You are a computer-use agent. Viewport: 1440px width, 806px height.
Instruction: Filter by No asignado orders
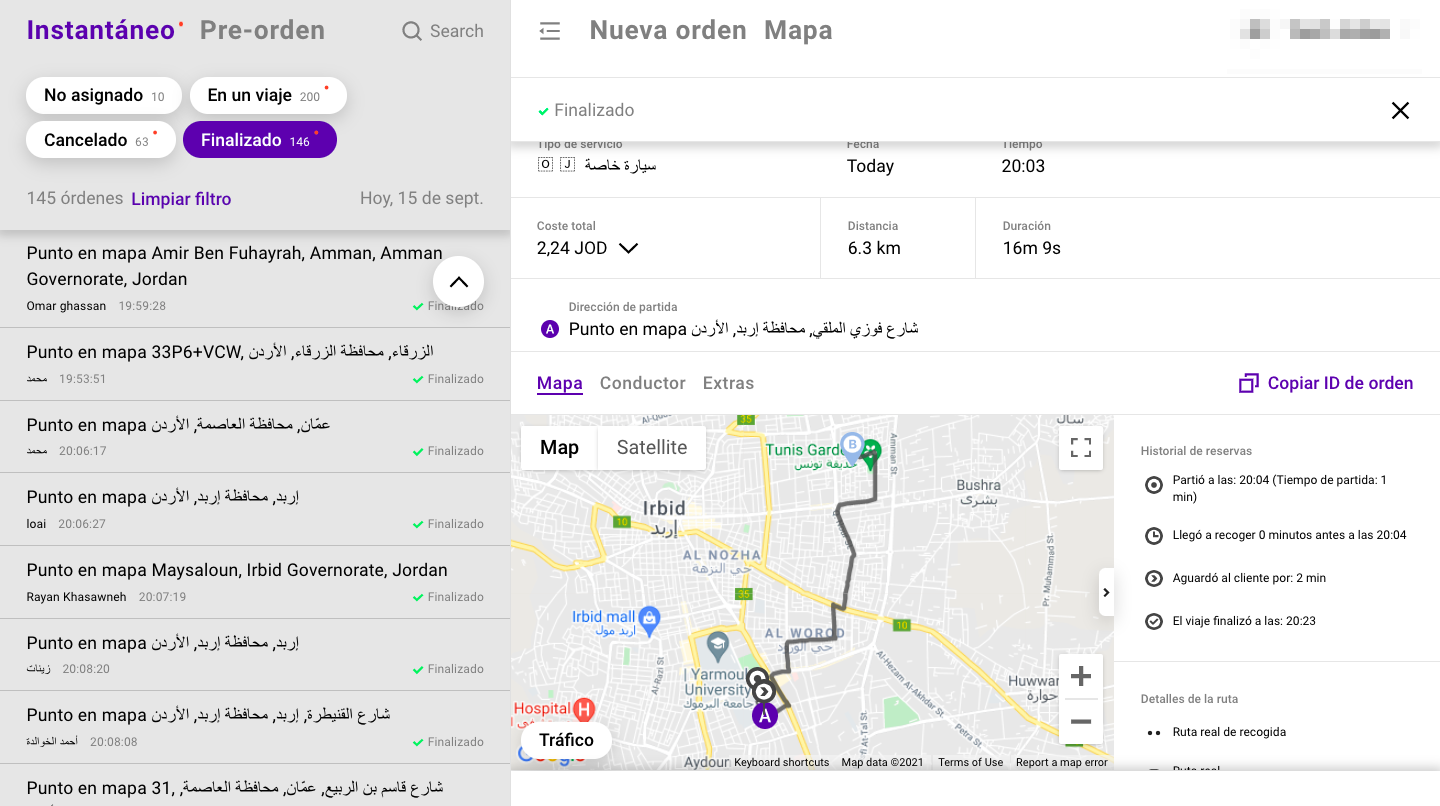tap(103, 96)
